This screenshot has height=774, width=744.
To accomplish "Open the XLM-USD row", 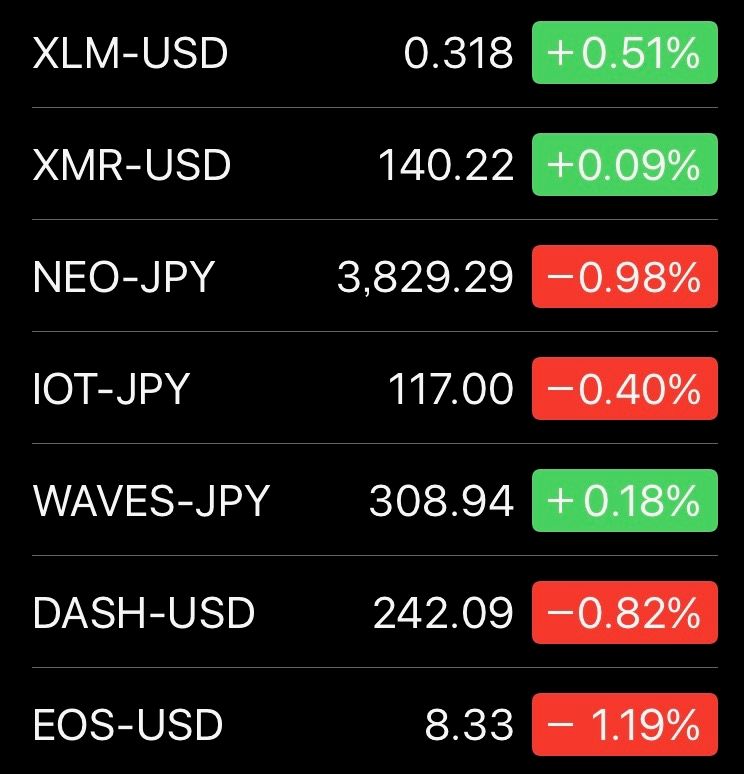I will pos(130,53).
